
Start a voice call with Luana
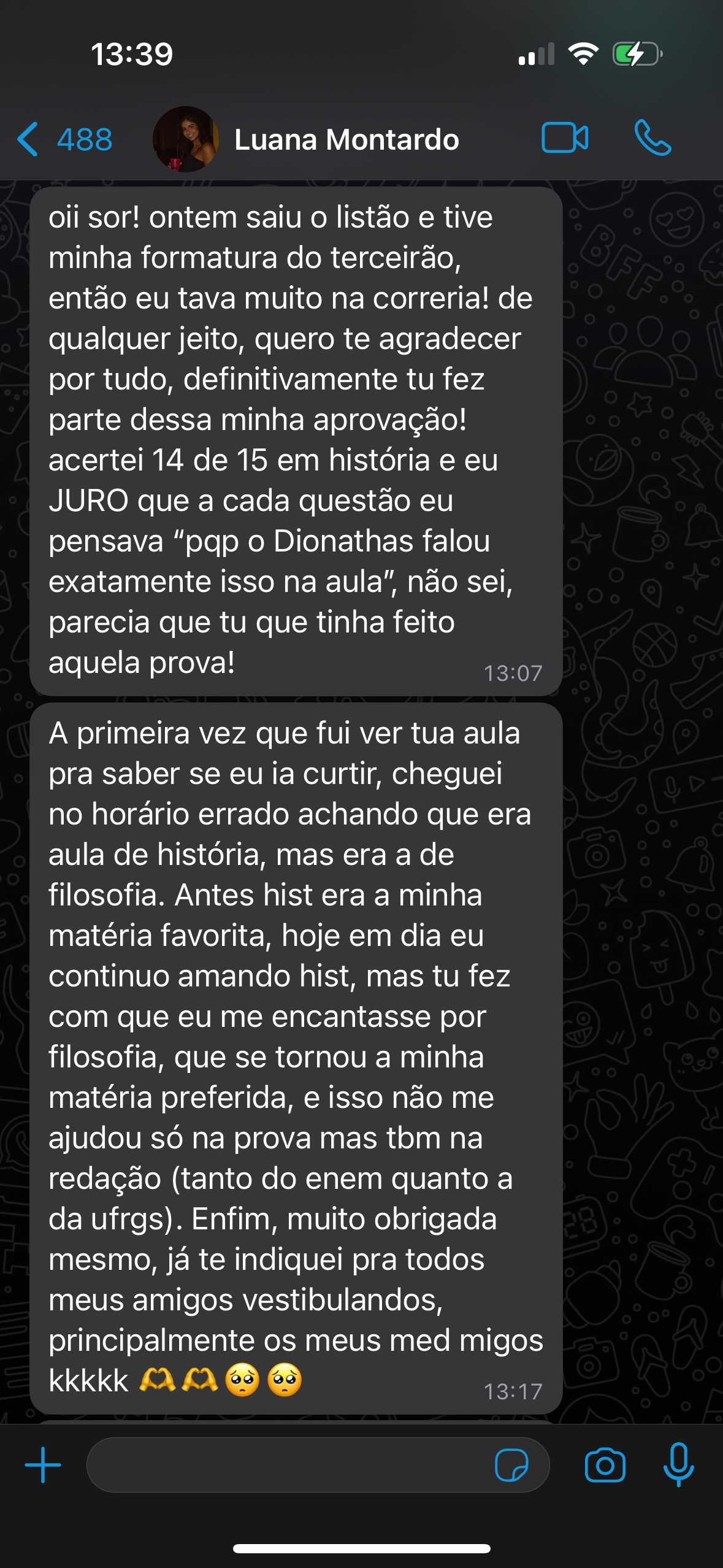click(653, 138)
